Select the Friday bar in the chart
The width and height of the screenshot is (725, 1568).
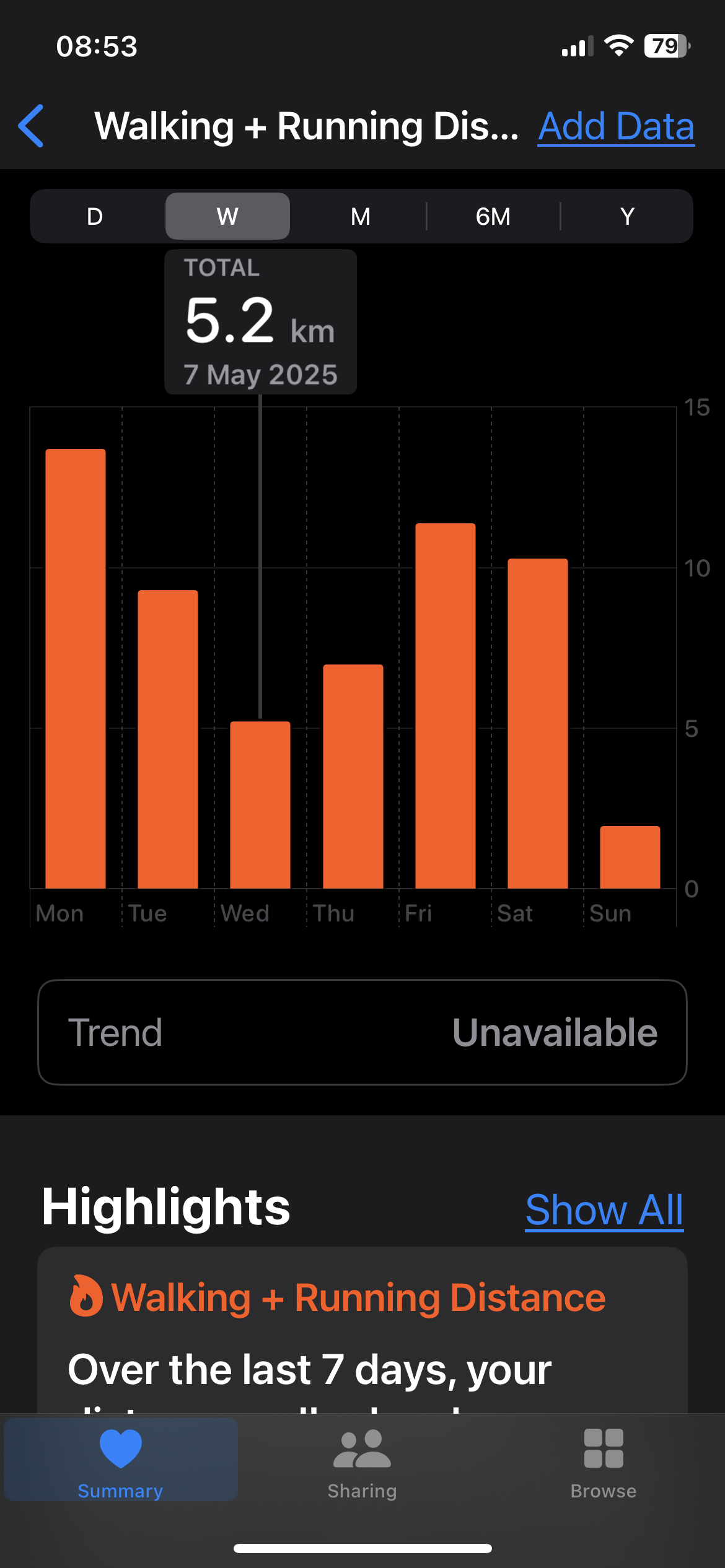point(446,706)
